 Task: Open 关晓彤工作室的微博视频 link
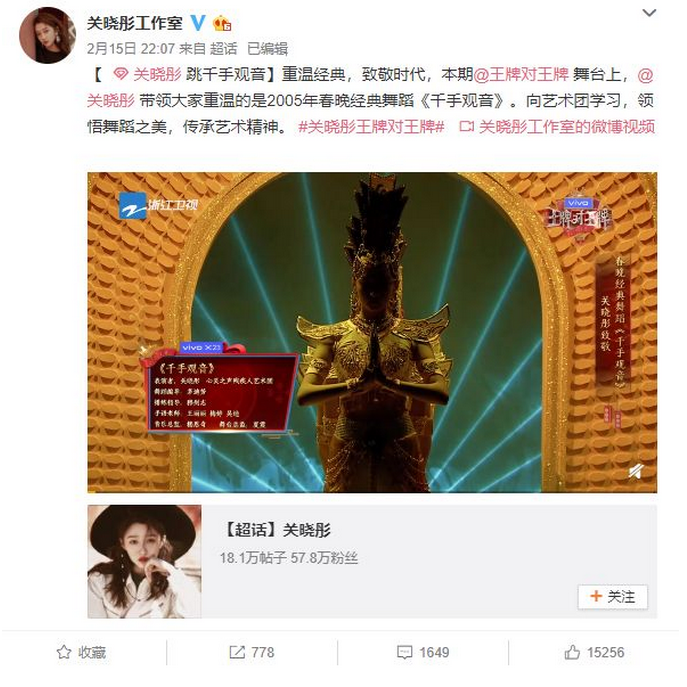click(x=556, y=127)
